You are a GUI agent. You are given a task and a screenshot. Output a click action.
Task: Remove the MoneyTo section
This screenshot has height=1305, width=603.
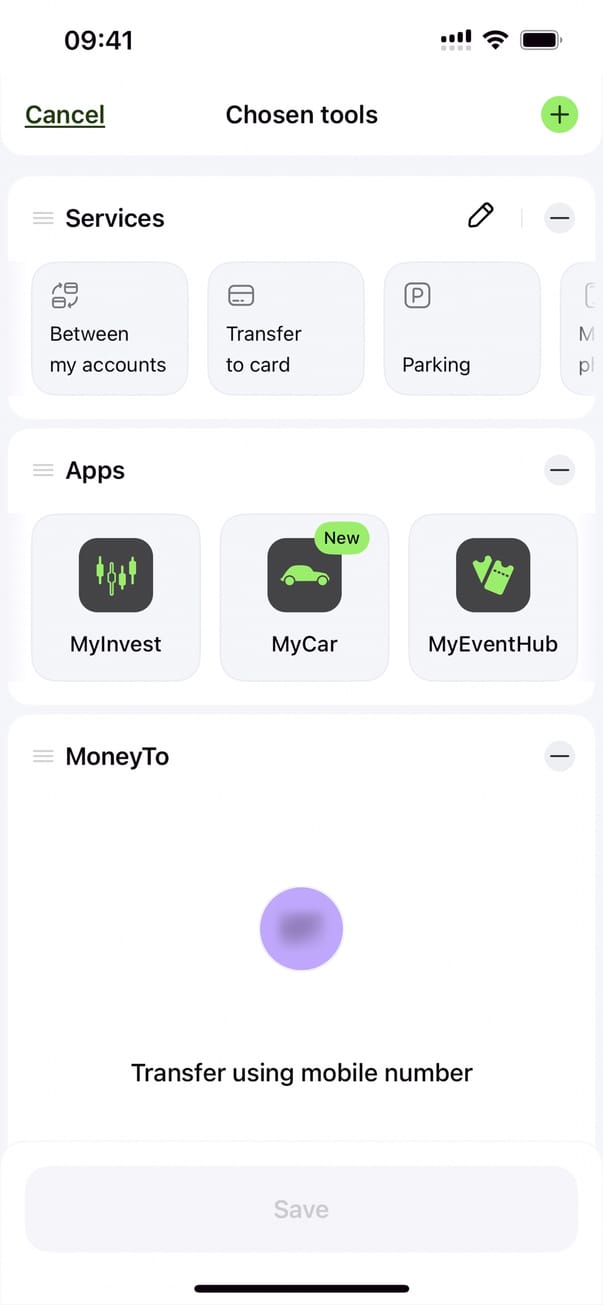coord(559,756)
